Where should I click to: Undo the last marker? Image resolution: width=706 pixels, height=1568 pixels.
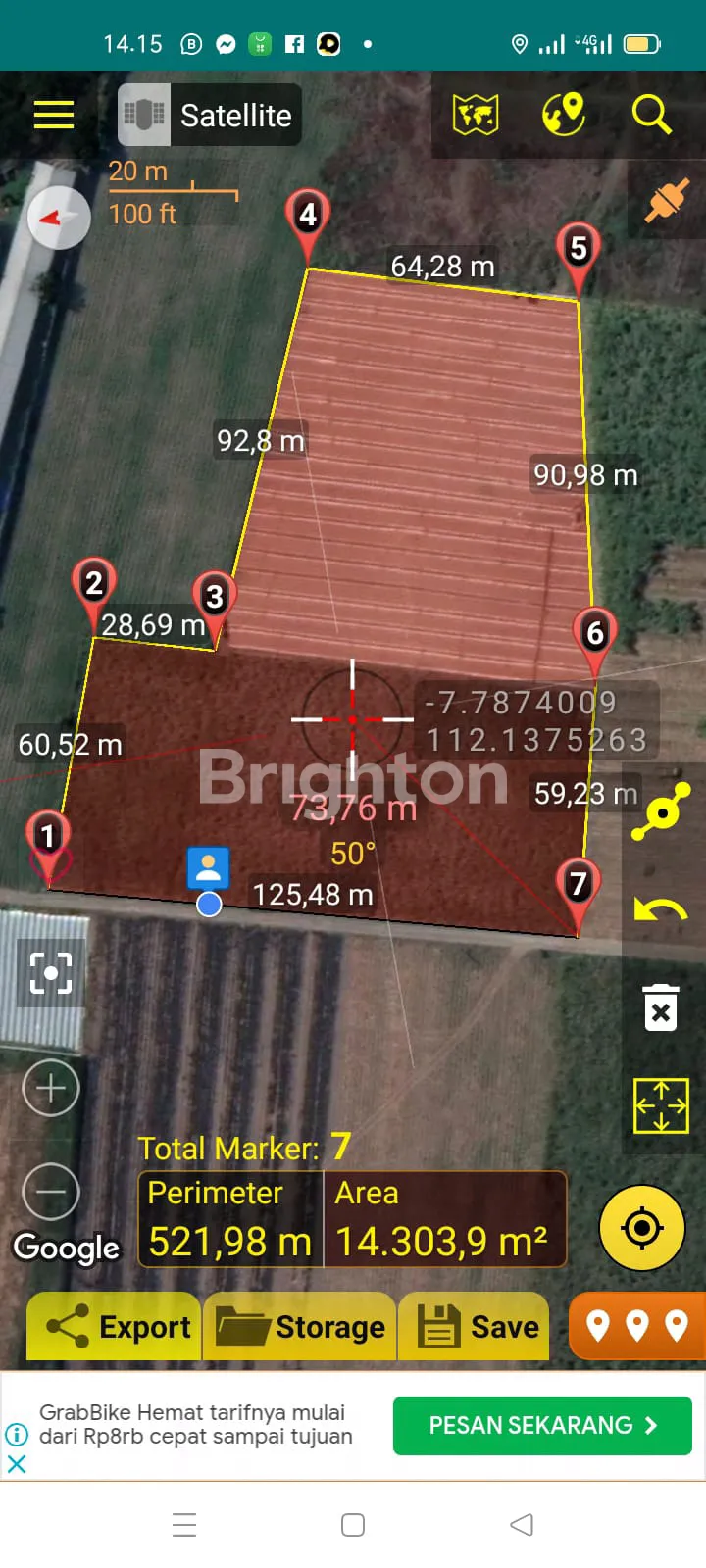pyautogui.click(x=661, y=910)
